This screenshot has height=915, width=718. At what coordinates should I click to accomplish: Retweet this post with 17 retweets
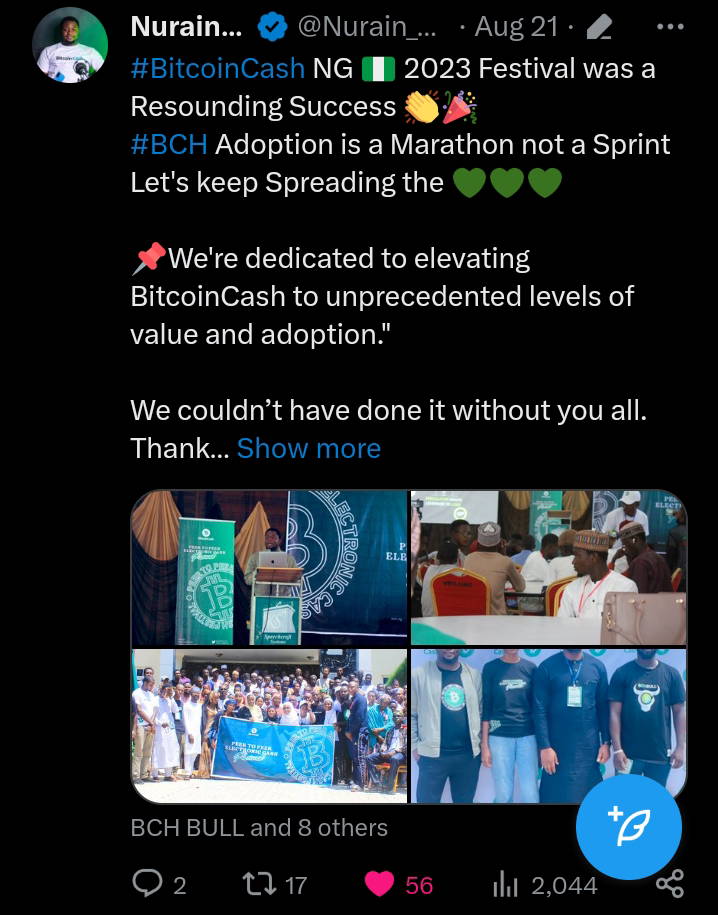pos(262,884)
